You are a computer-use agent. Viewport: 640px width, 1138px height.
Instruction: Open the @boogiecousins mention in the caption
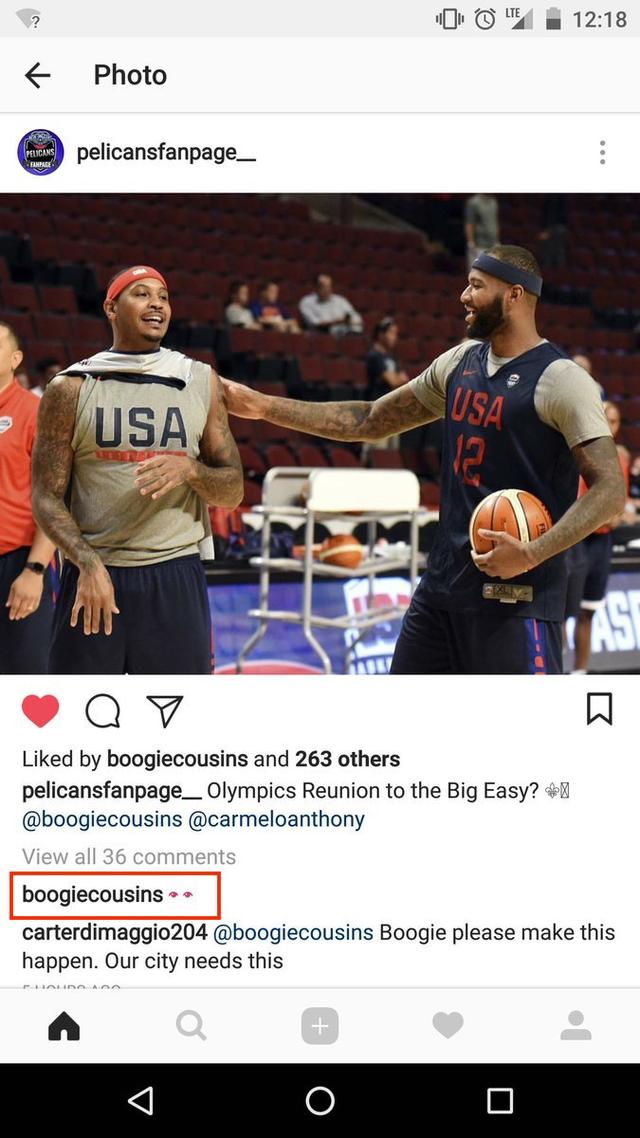[102, 819]
